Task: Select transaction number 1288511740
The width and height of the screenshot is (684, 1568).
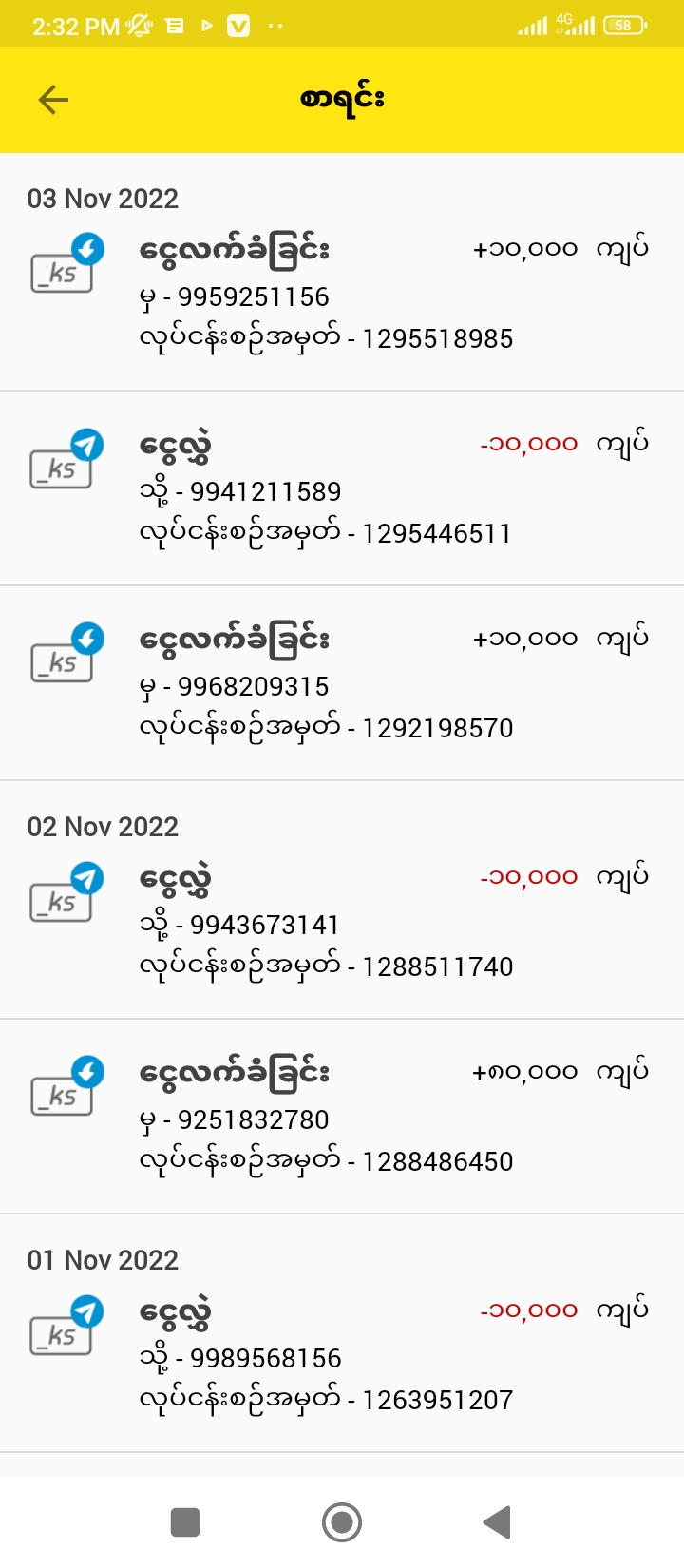Action: [x=342, y=922]
